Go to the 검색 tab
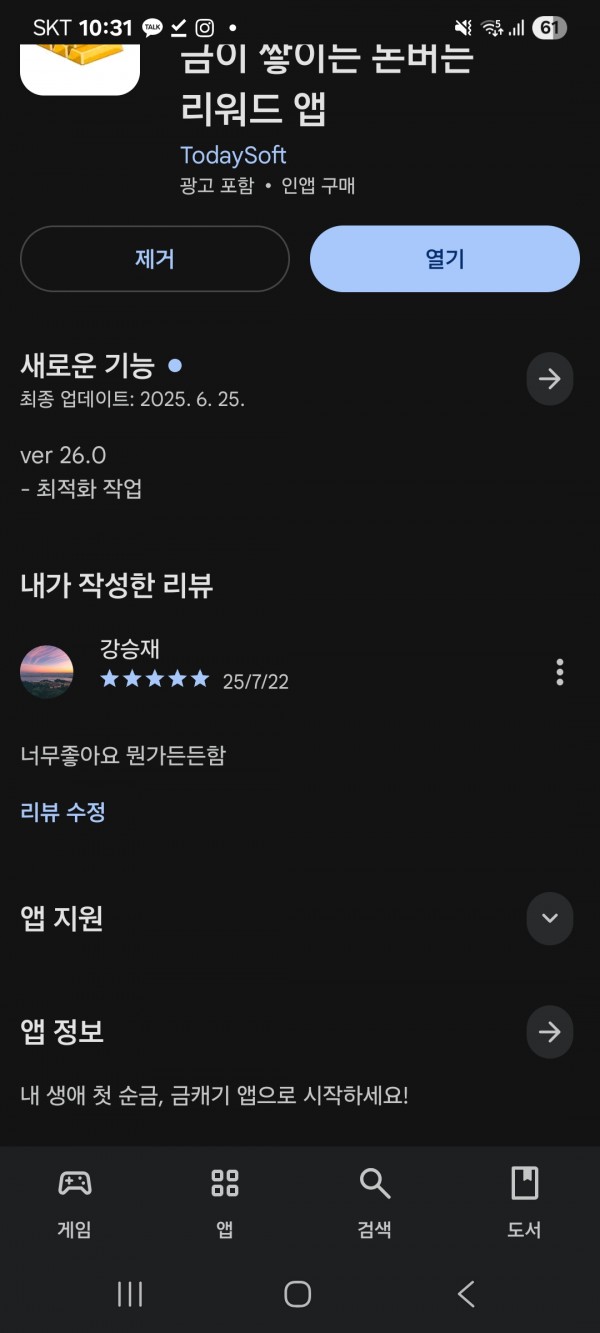Image resolution: width=600 pixels, height=1333 pixels. click(x=375, y=1203)
